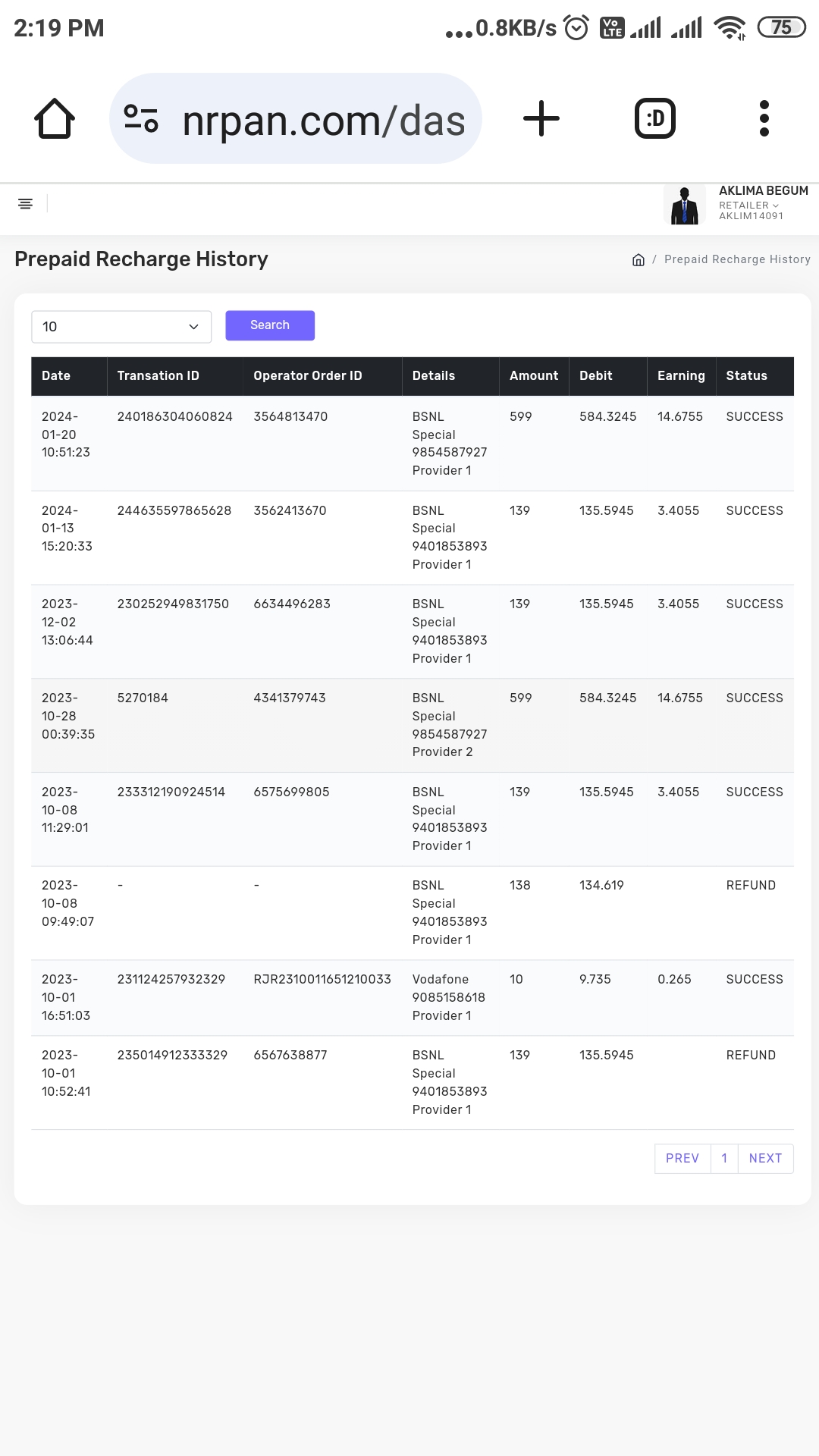819x1456 pixels.
Task: Go to the browser home page
Action: [55, 119]
